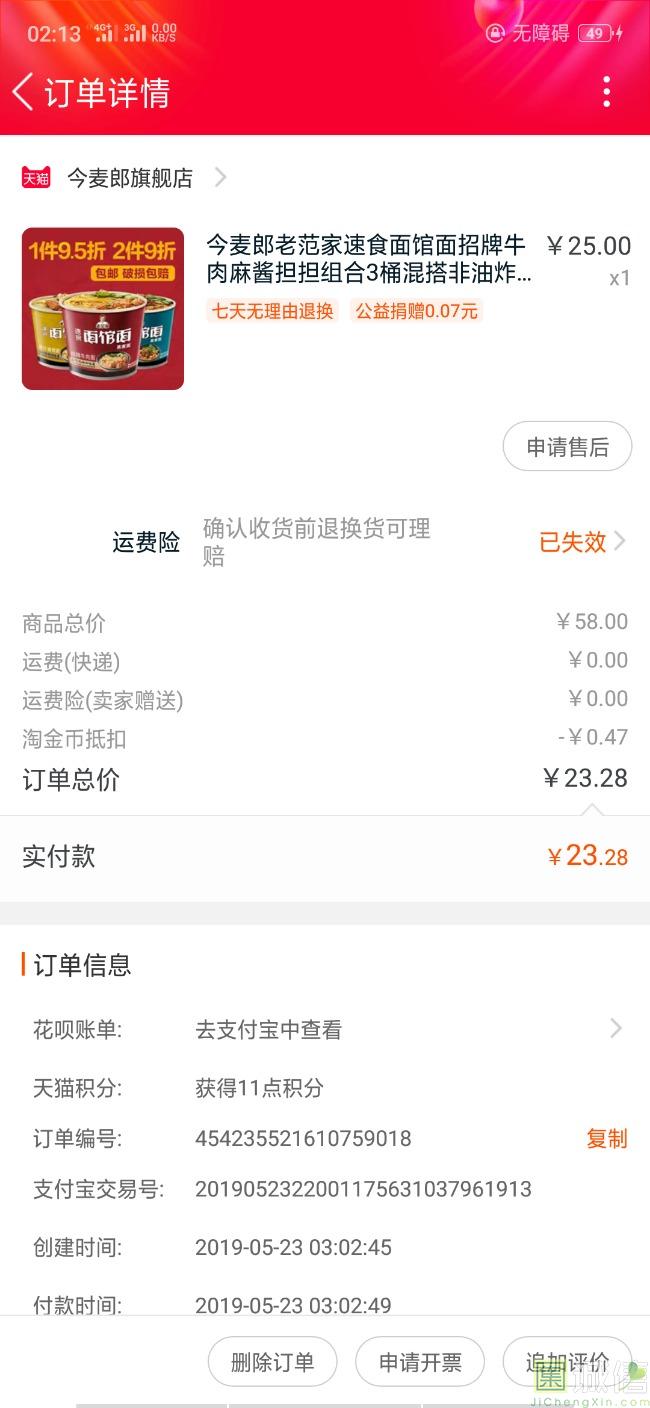The width and height of the screenshot is (650, 1408).
Task: Add a follow-up review with 追加评价
Action: click(567, 1362)
